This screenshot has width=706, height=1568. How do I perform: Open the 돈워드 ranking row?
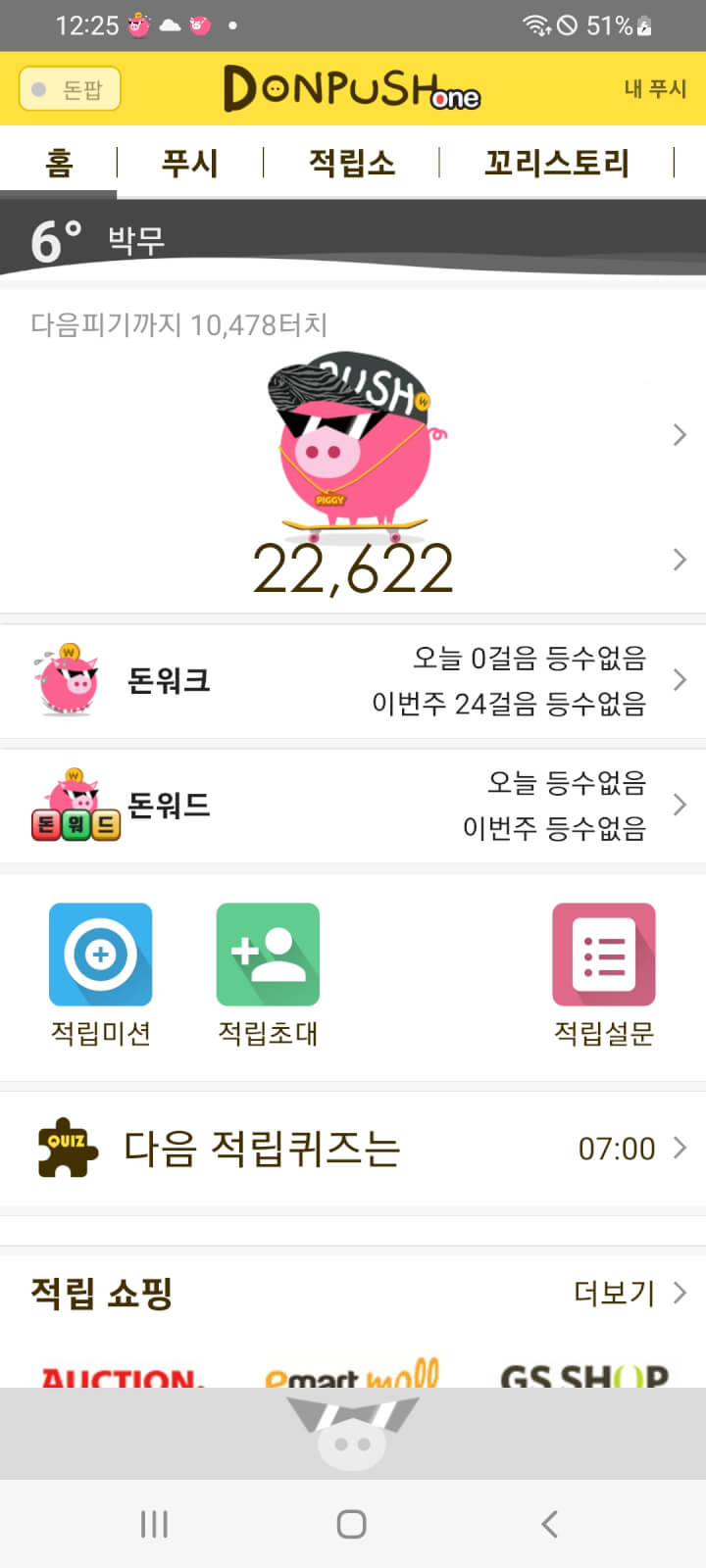pyautogui.click(x=353, y=806)
